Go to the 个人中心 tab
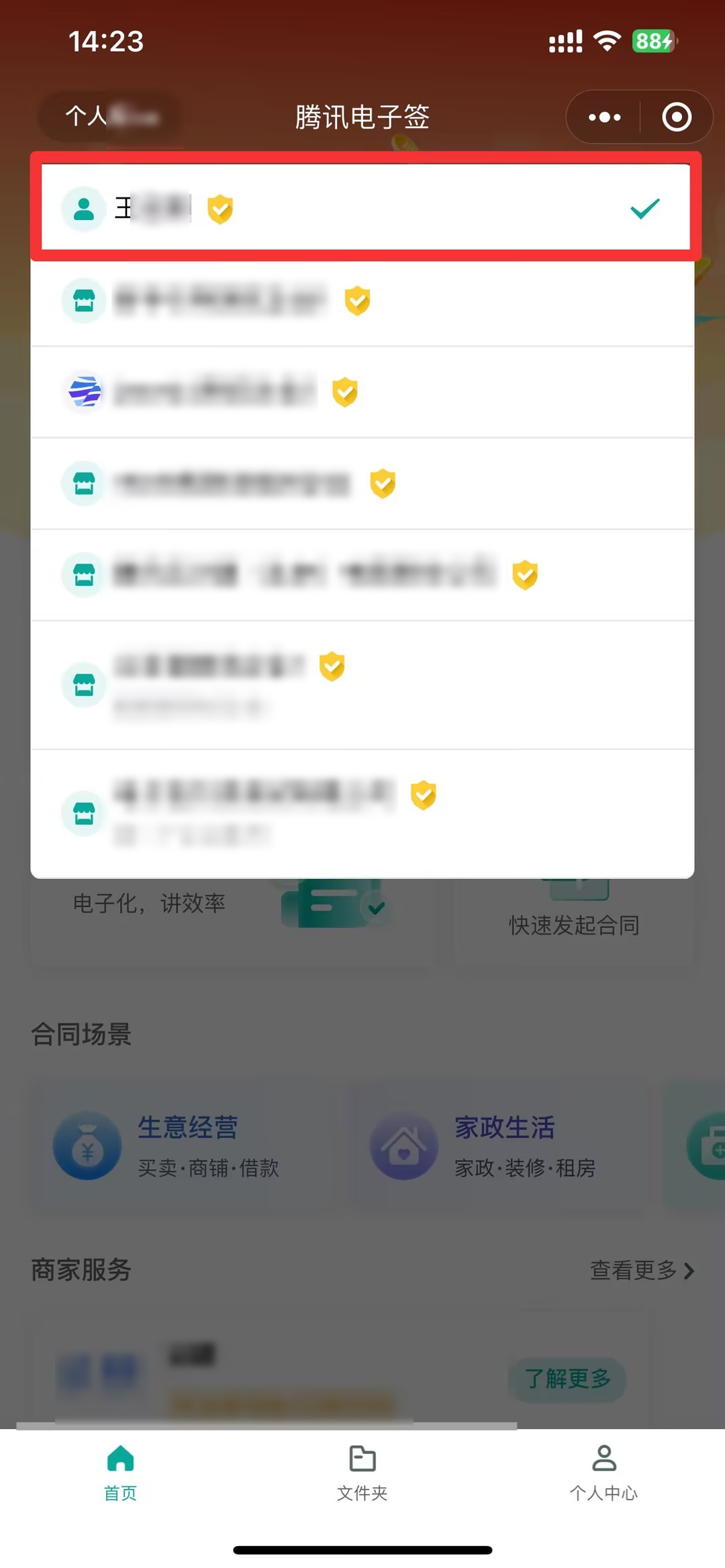Viewport: 725px width, 1568px height. point(603,1473)
